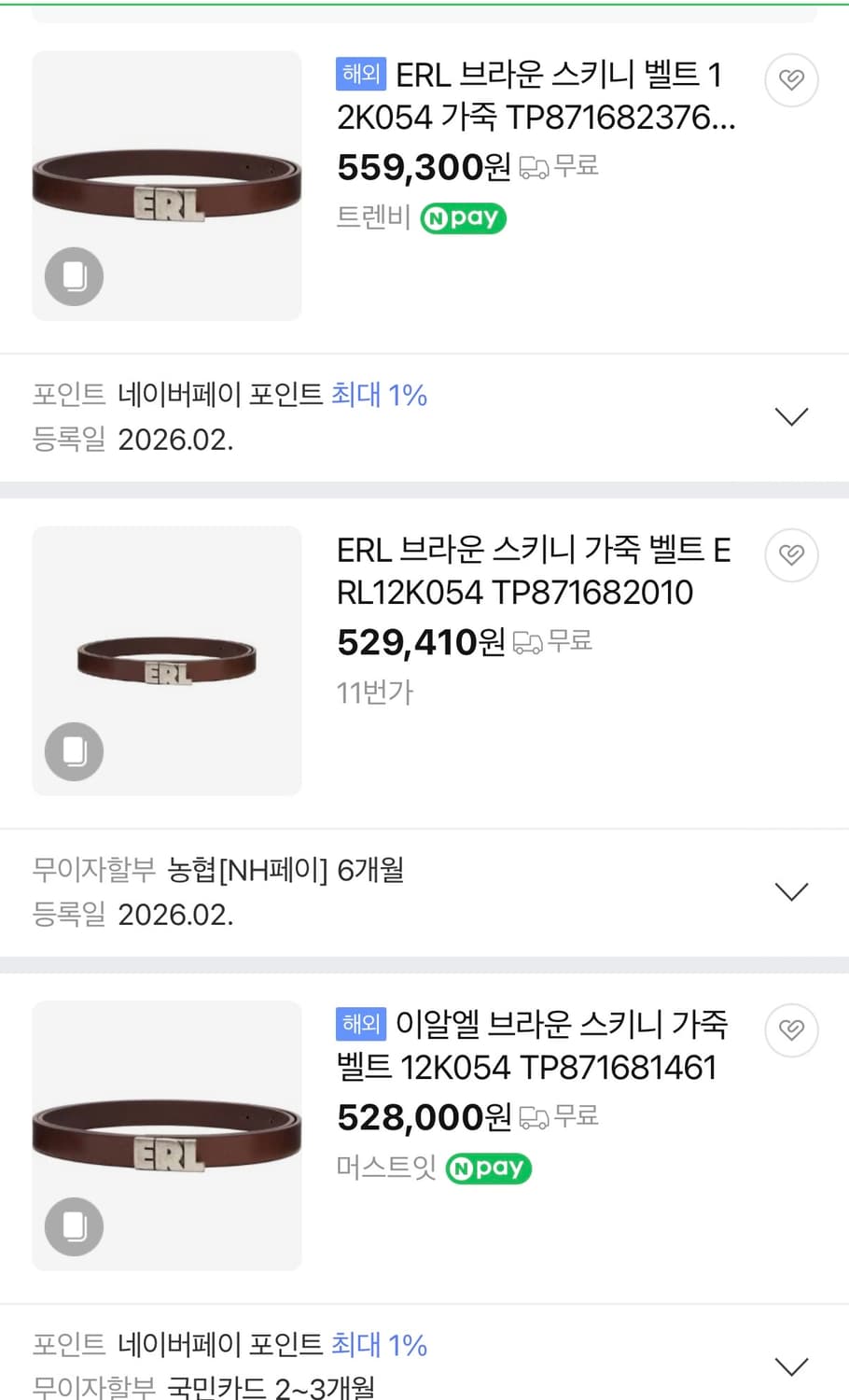Viewport: 849px width, 1400px height.
Task: Click the 최대 1% Naver Pay points link
Action: pyautogui.click(x=380, y=395)
